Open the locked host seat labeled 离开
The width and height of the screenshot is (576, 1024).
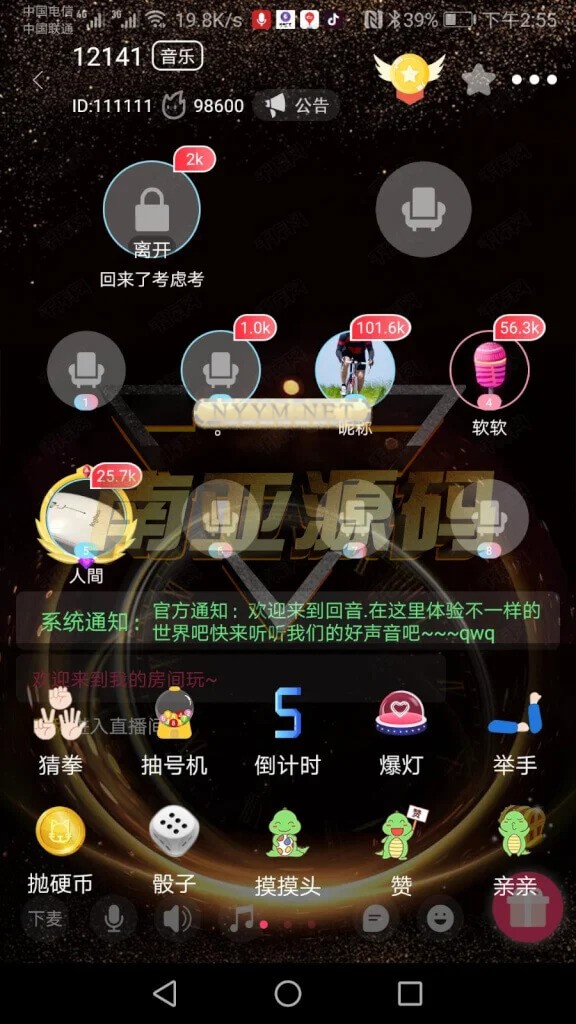pyautogui.click(x=152, y=210)
